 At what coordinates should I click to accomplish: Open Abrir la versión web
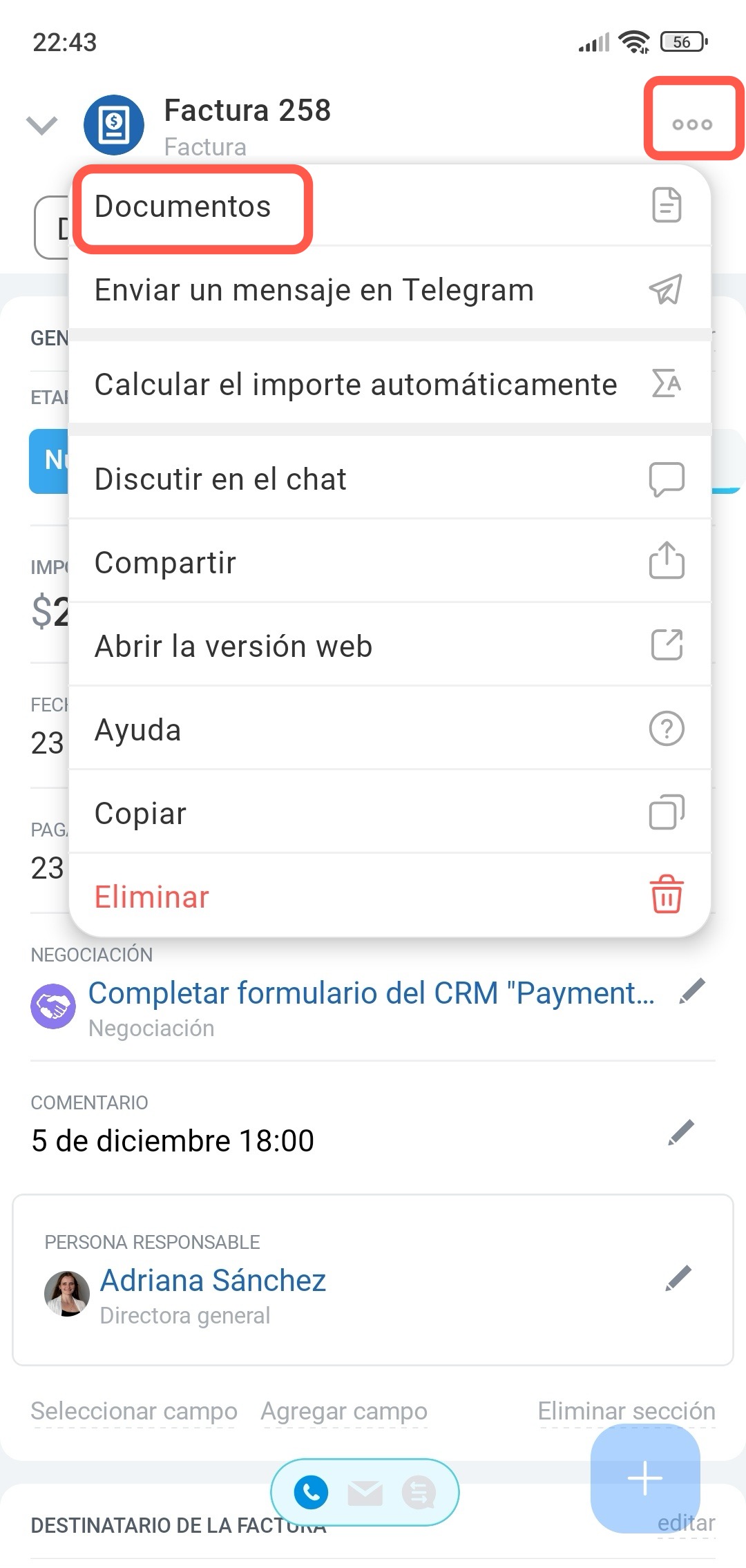(x=233, y=647)
